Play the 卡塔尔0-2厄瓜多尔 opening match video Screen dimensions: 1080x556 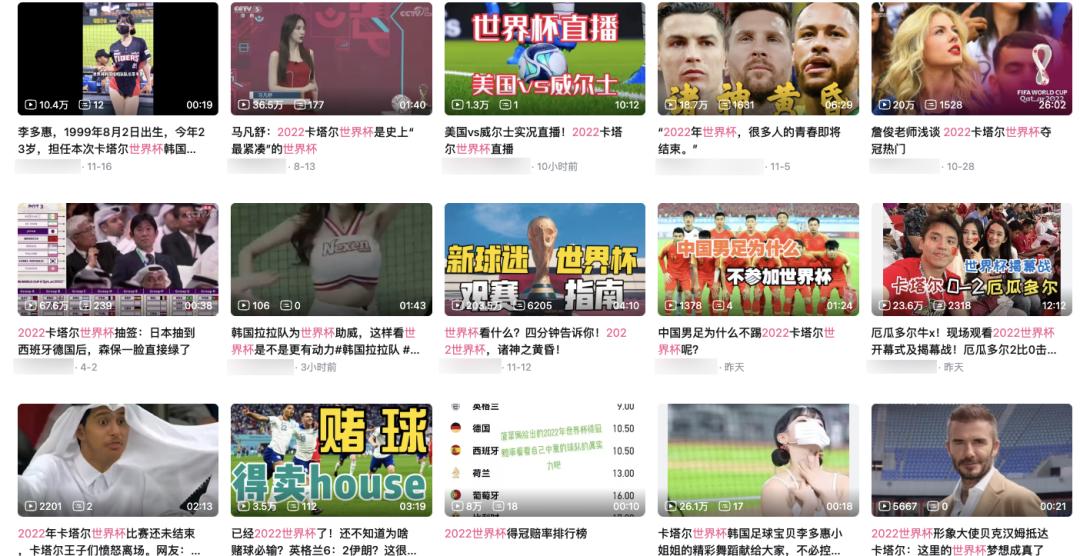pyautogui.click(x=971, y=259)
